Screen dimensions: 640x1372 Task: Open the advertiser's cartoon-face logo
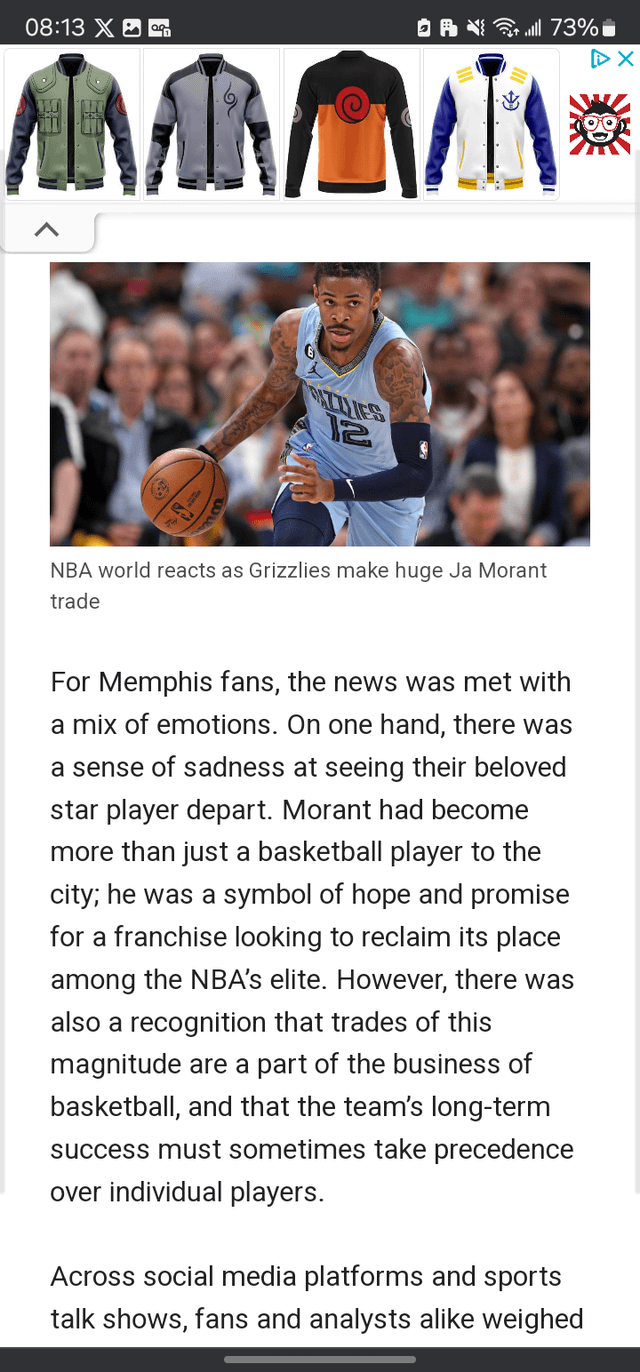(599, 125)
